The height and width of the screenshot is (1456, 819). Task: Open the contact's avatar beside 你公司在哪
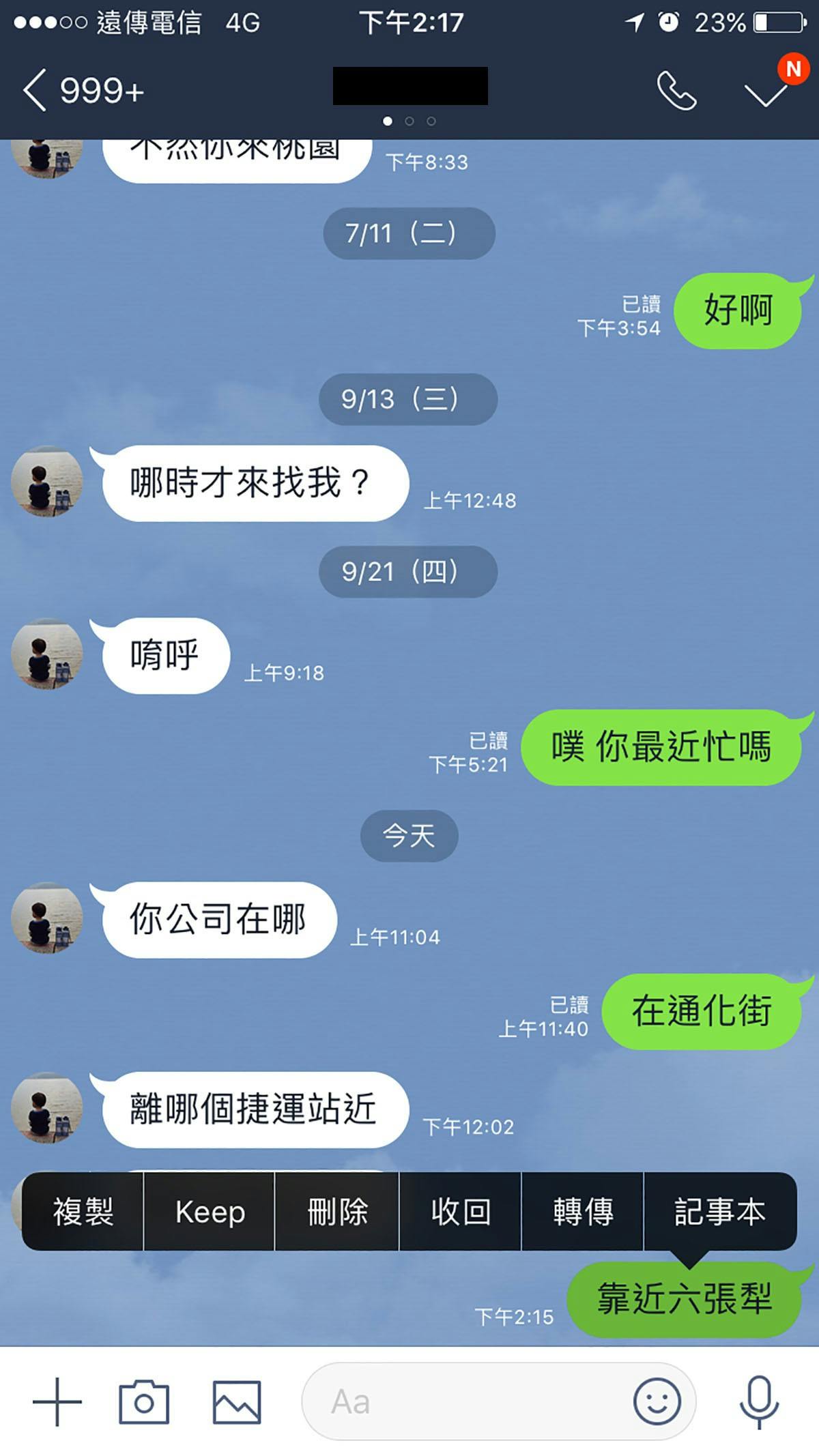[x=46, y=918]
